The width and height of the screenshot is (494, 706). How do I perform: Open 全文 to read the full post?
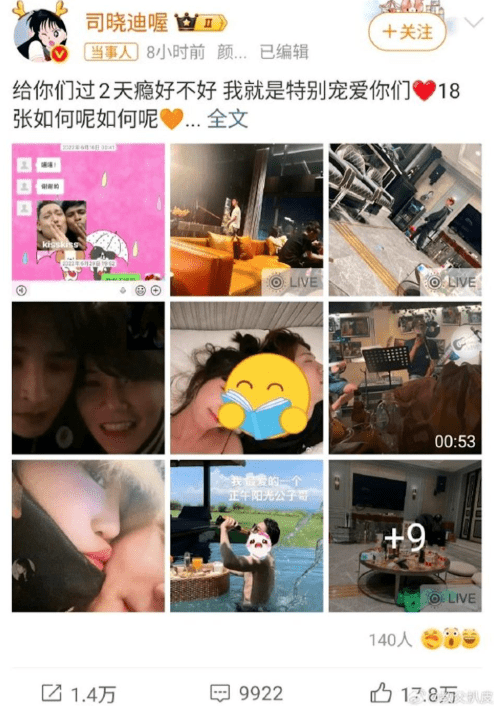227,119
